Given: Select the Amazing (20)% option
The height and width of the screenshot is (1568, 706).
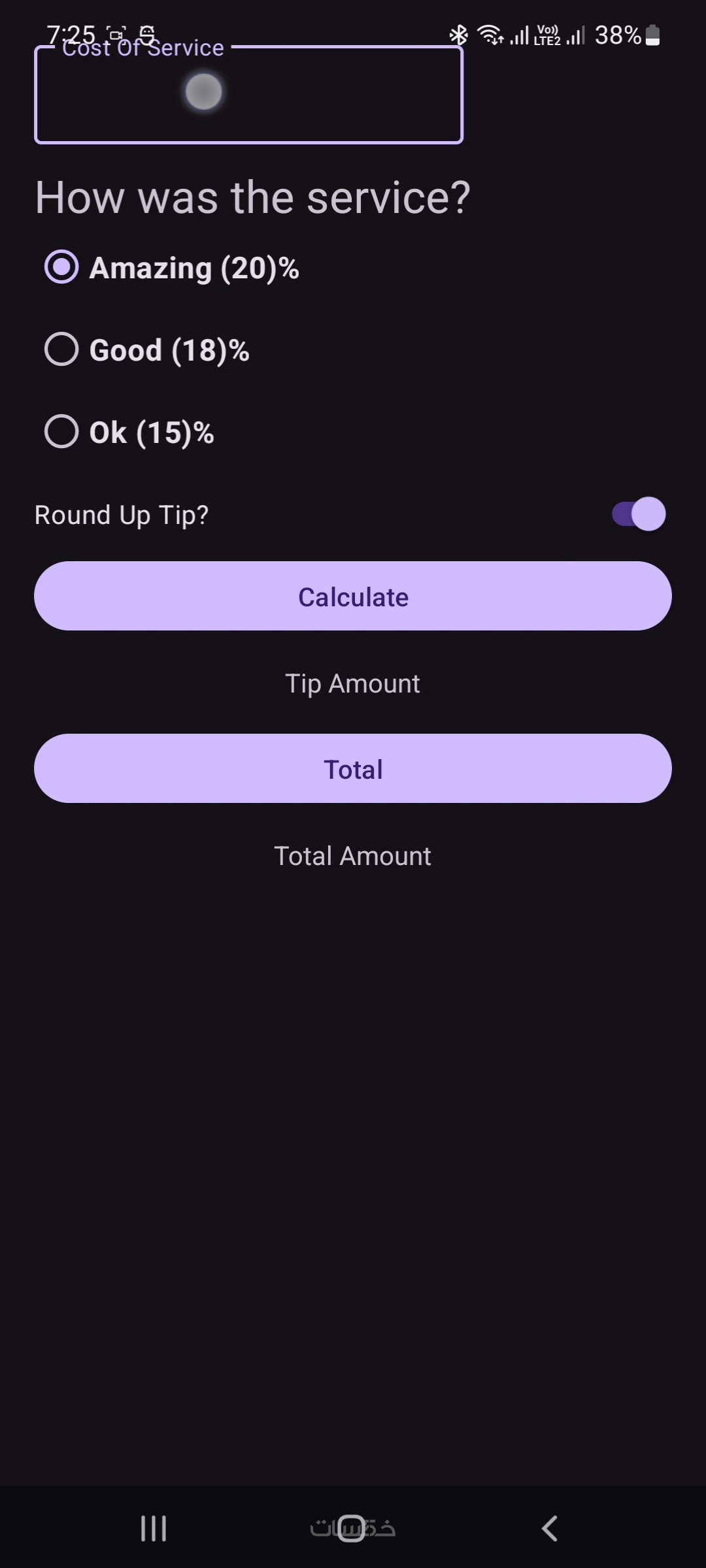Looking at the screenshot, I should 61,267.
